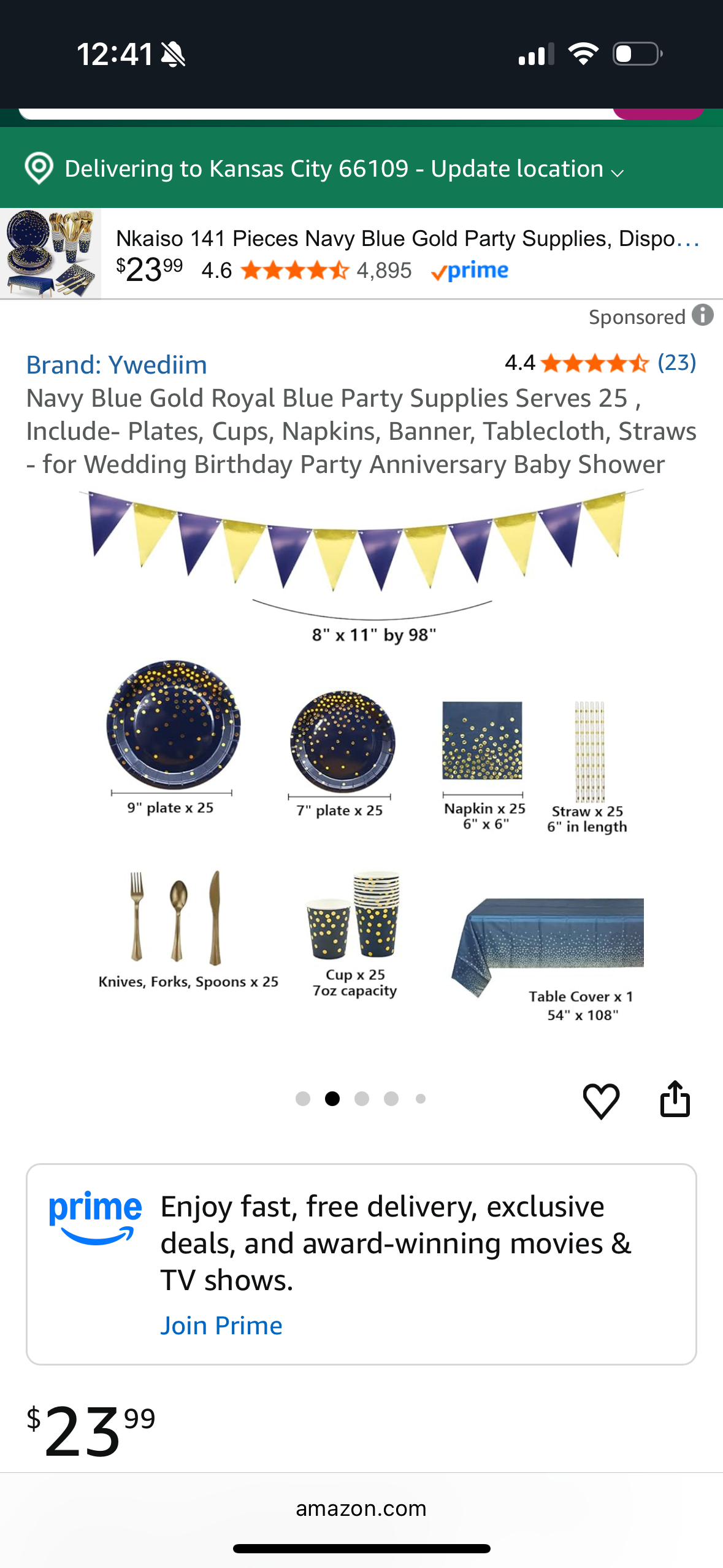Tap the battery indicator in status bar

pos(636,53)
